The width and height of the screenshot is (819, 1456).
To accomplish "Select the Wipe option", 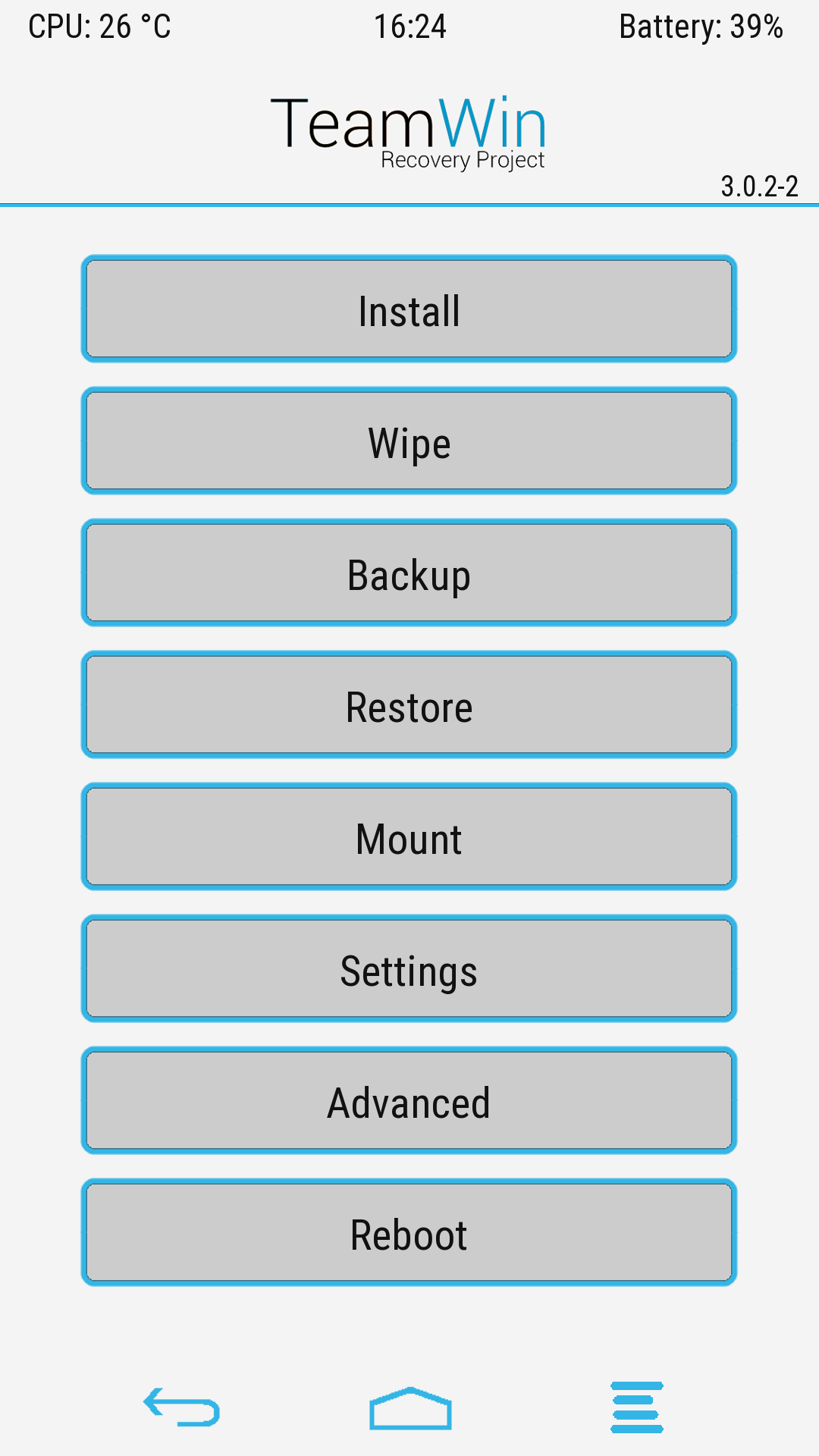I will [409, 441].
